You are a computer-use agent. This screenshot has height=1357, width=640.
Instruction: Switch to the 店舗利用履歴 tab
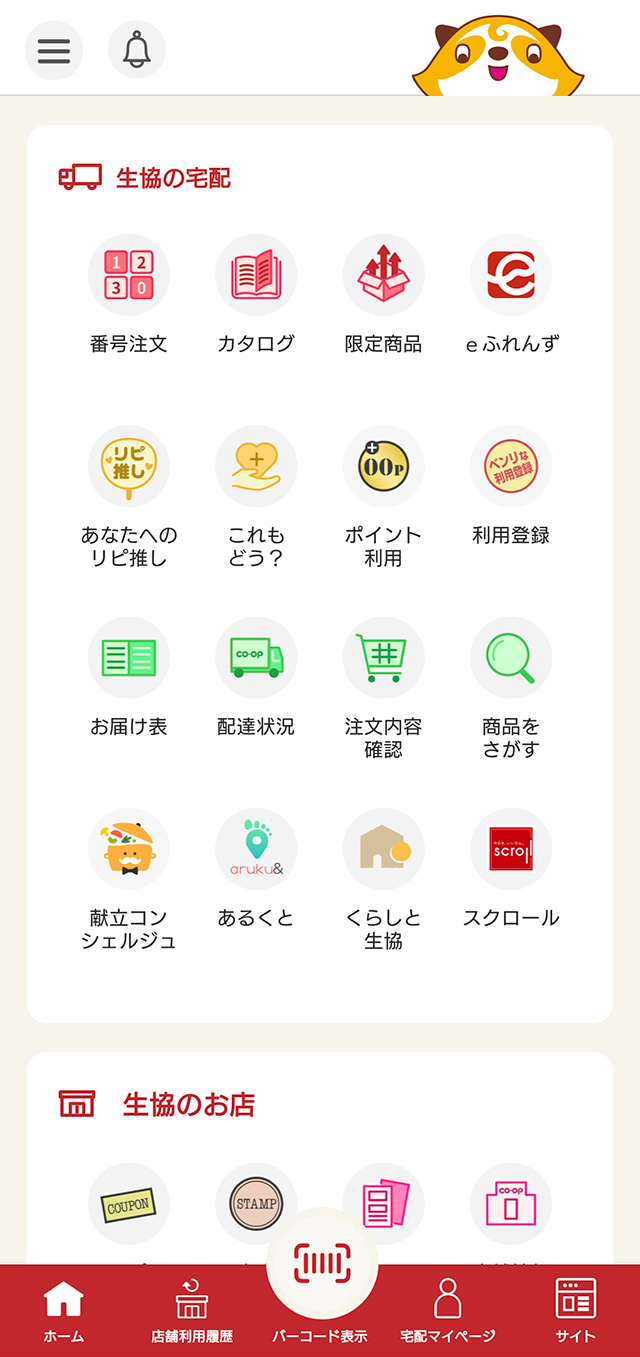point(192,1310)
